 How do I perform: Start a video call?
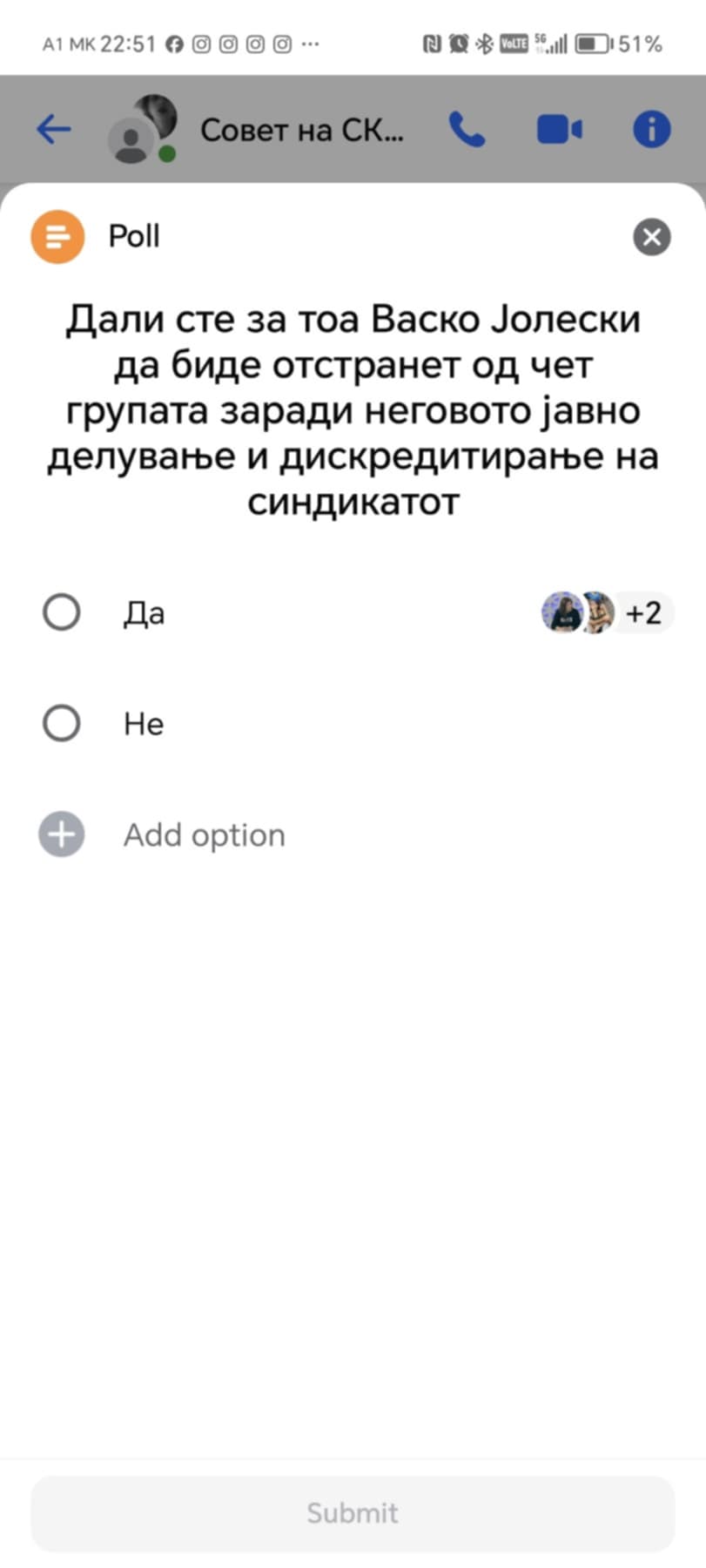pyautogui.click(x=559, y=130)
